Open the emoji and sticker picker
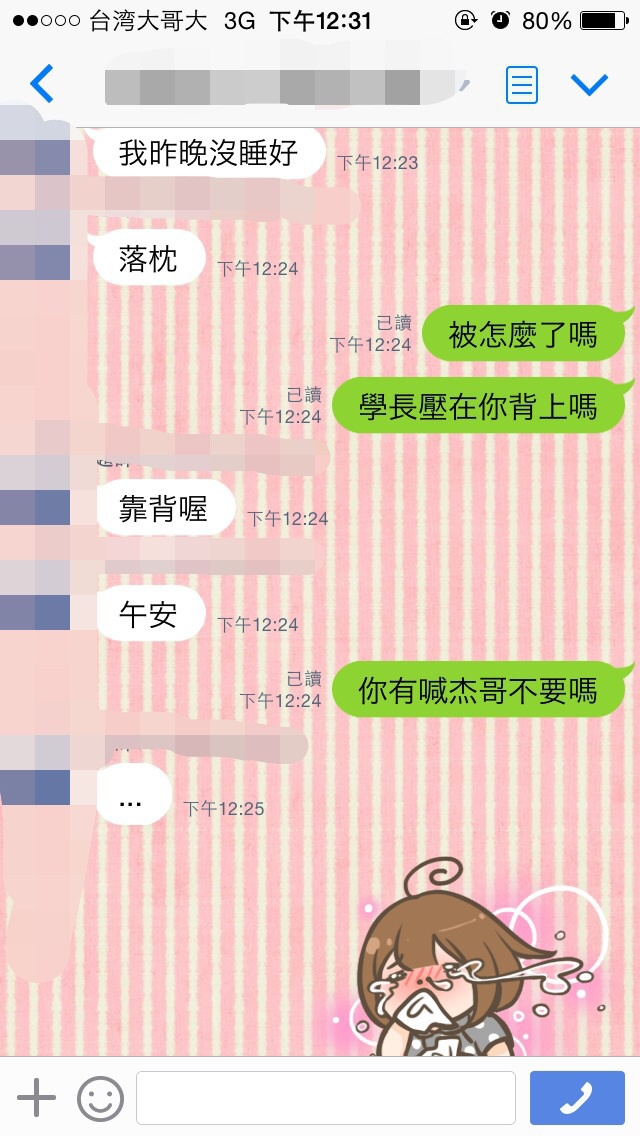Image resolution: width=640 pixels, height=1136 pixels. (x=101, y=1098)
